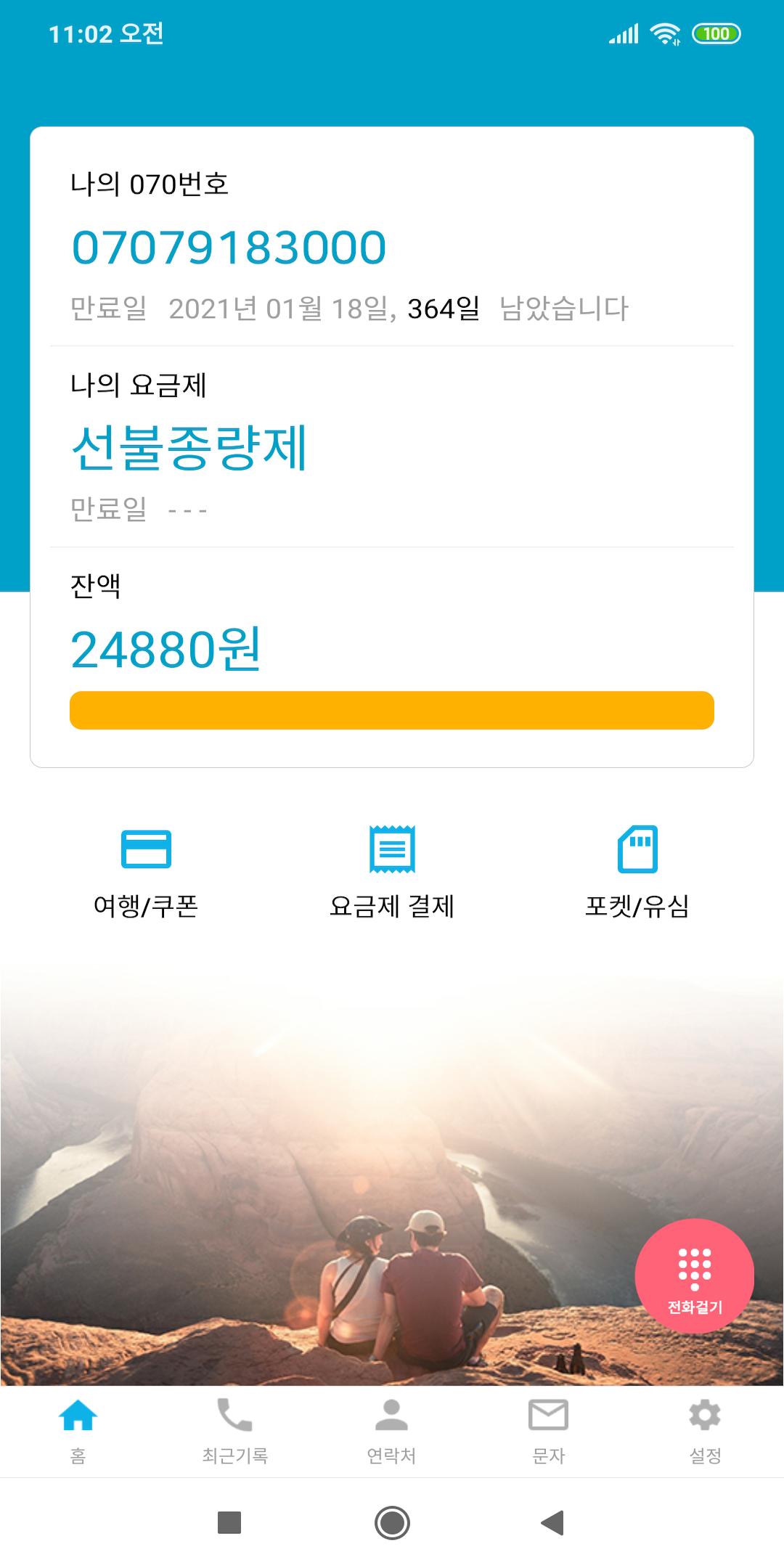Switch to the 연락처 tab

392,1432
